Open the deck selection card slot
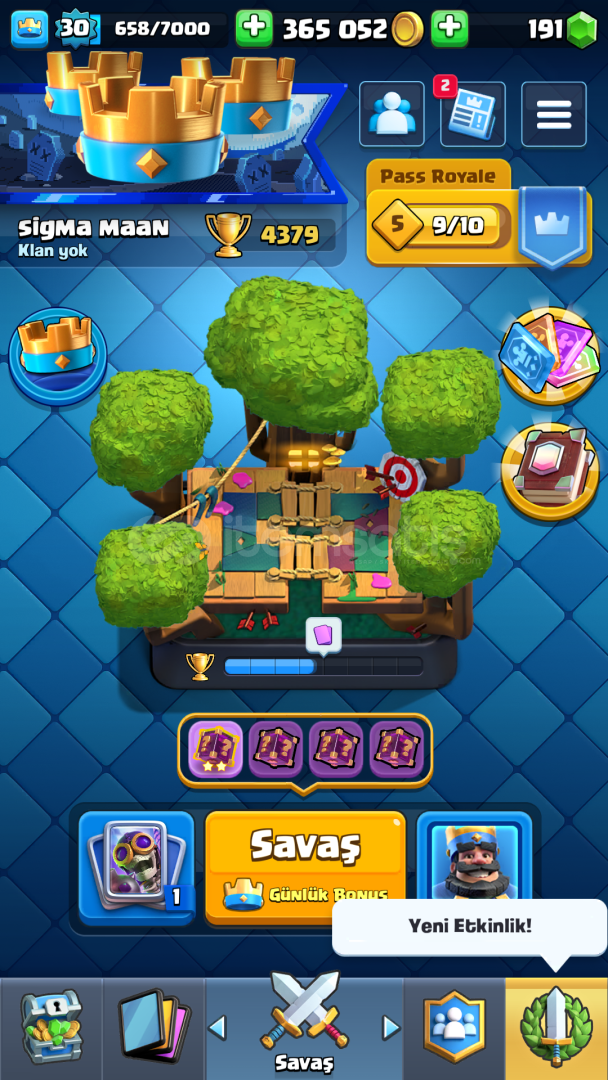The image size is (608, 1080). 136,866
